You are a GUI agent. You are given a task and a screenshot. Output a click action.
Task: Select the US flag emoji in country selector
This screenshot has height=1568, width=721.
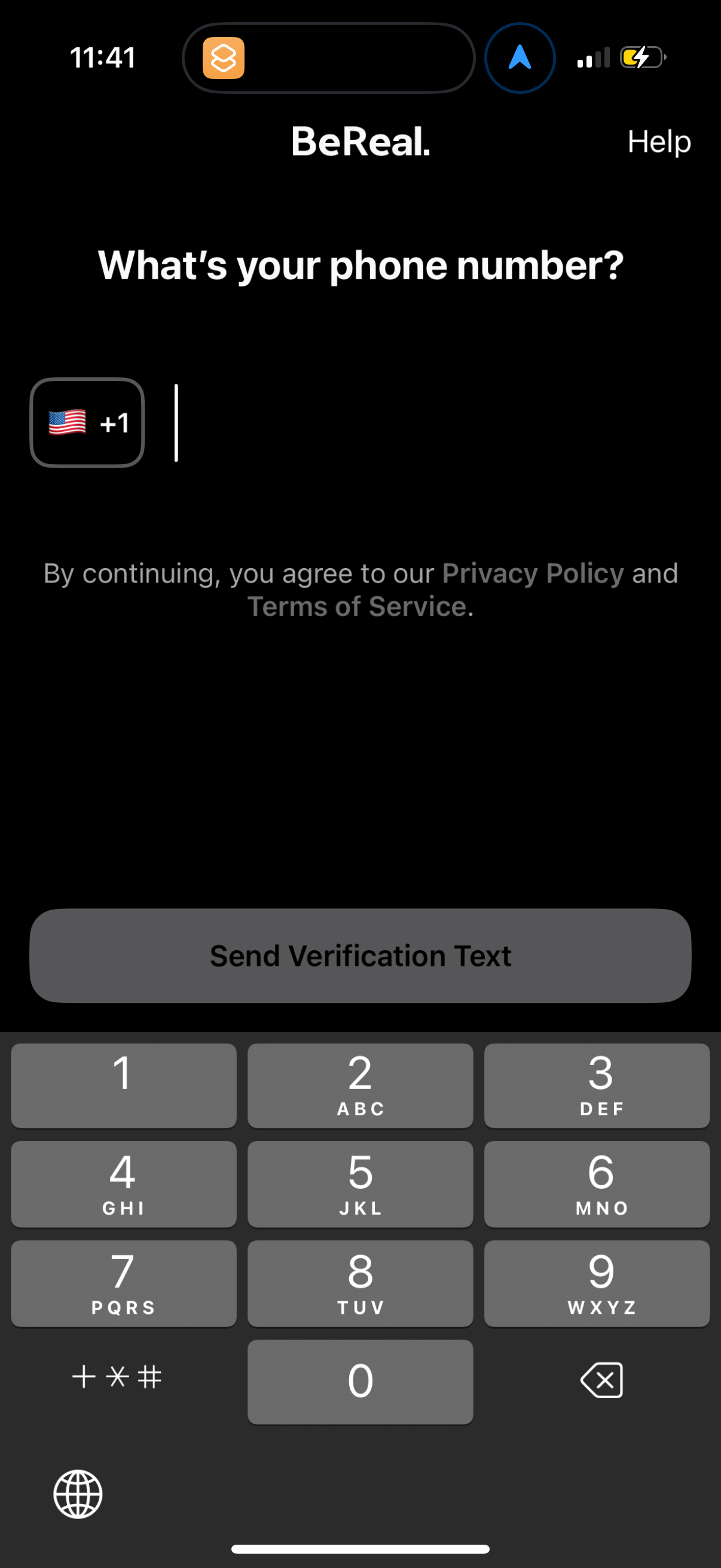[67, 422]
